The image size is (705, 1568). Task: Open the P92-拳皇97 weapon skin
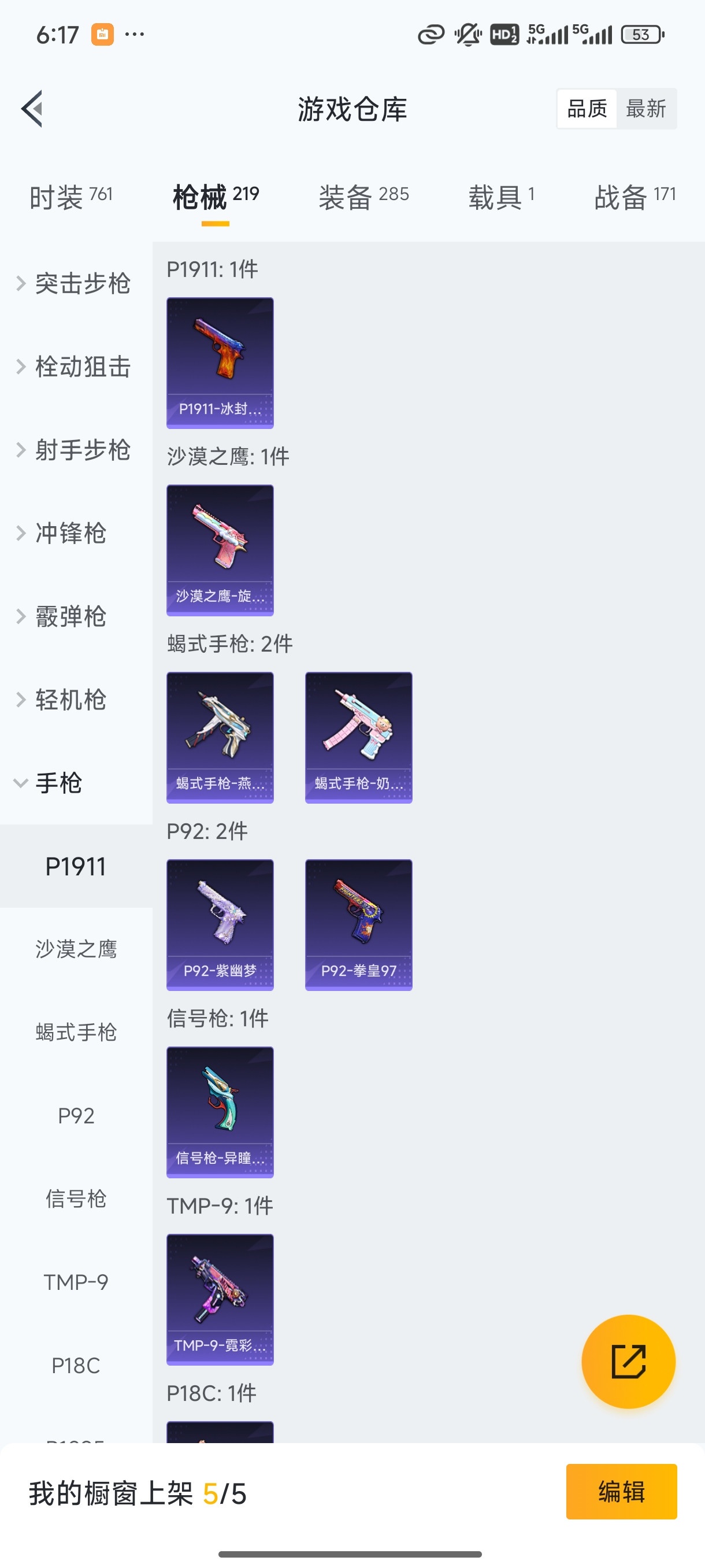click(x=358, y=924)
